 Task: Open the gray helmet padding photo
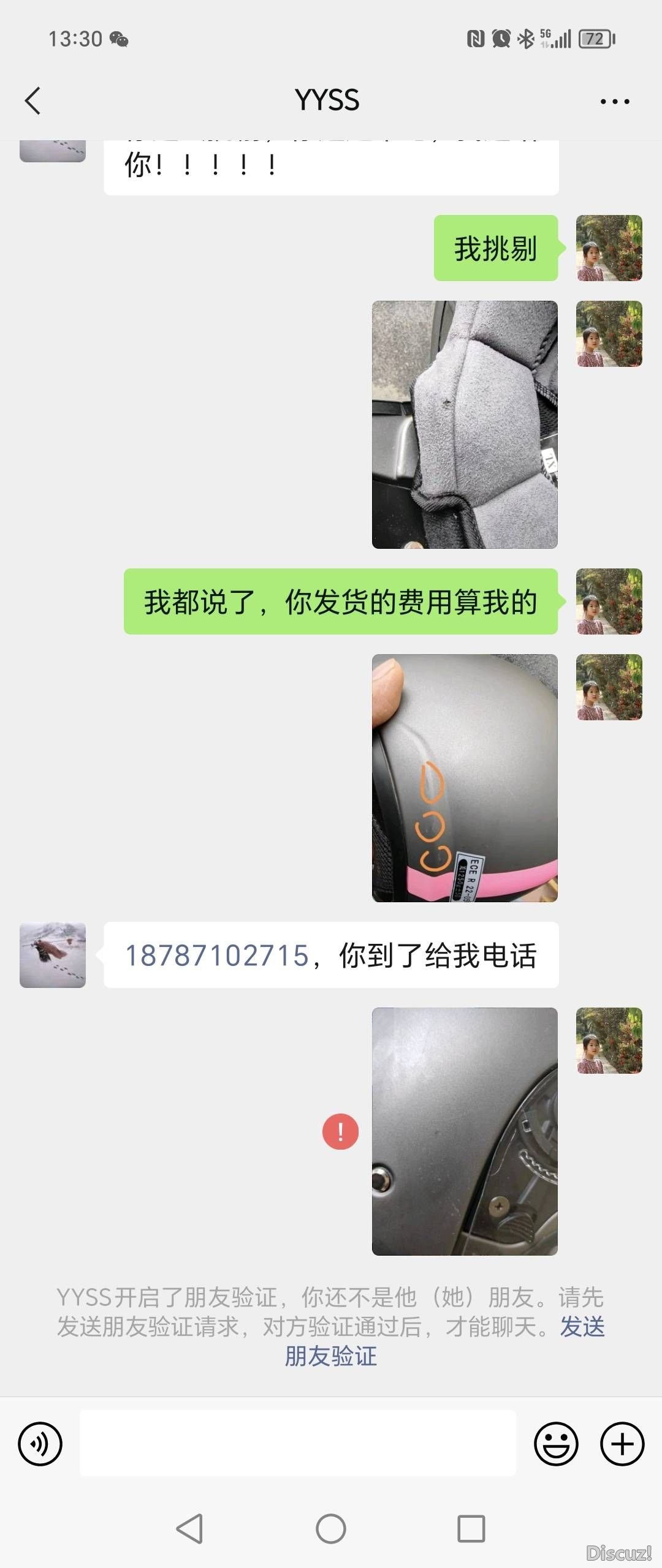point(465,424)
